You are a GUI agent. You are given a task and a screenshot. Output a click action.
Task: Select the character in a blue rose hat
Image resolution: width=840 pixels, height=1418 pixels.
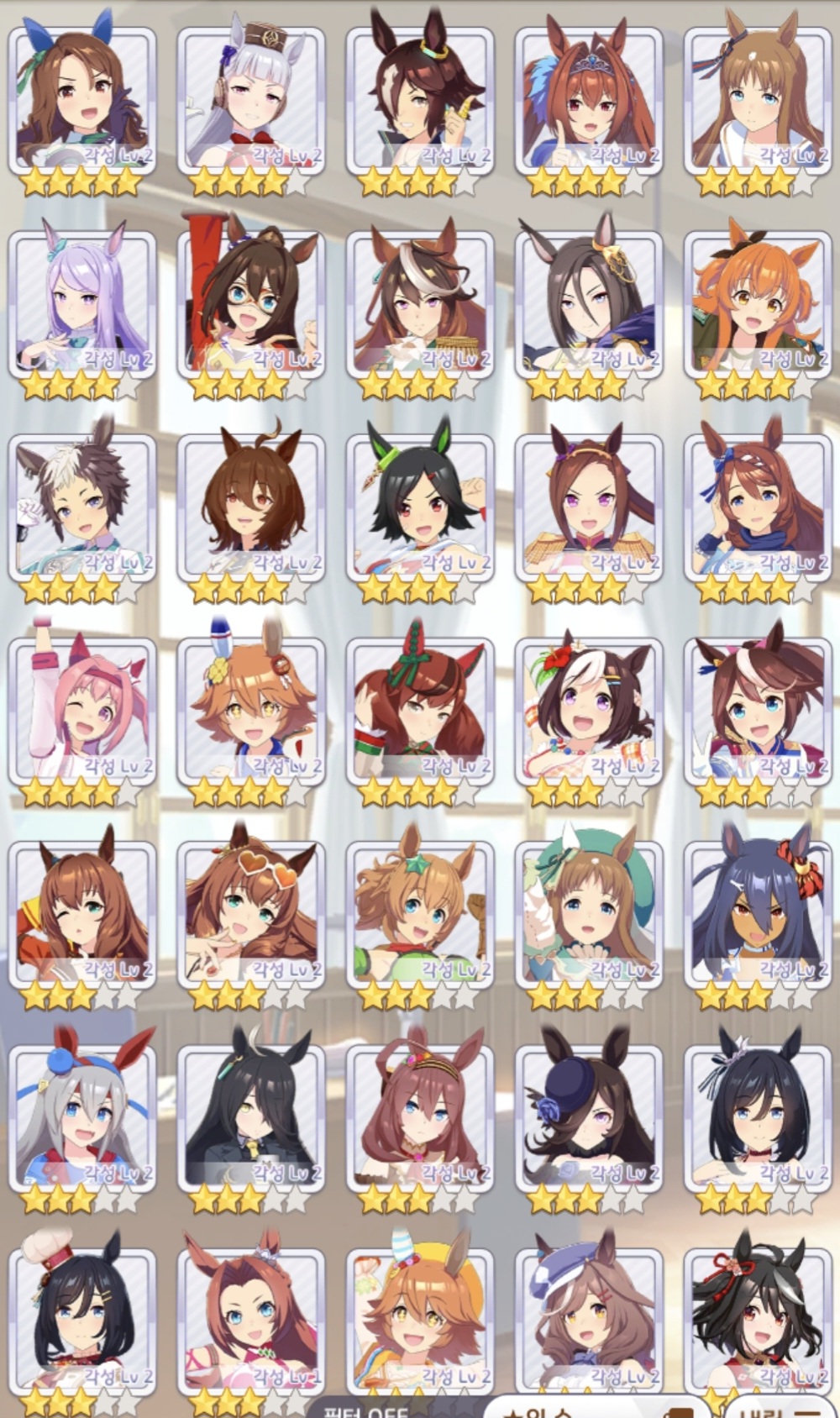click(x=588, y=1117)
